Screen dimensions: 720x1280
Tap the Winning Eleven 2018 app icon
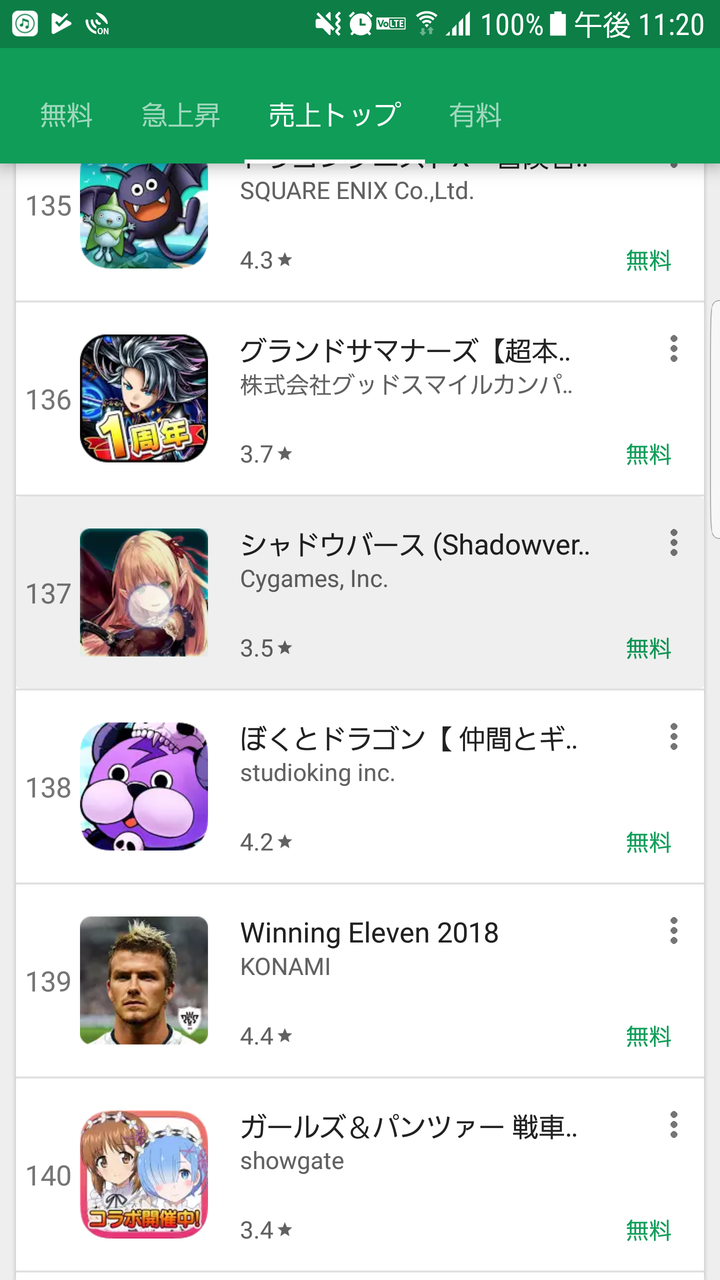point(143,980)
